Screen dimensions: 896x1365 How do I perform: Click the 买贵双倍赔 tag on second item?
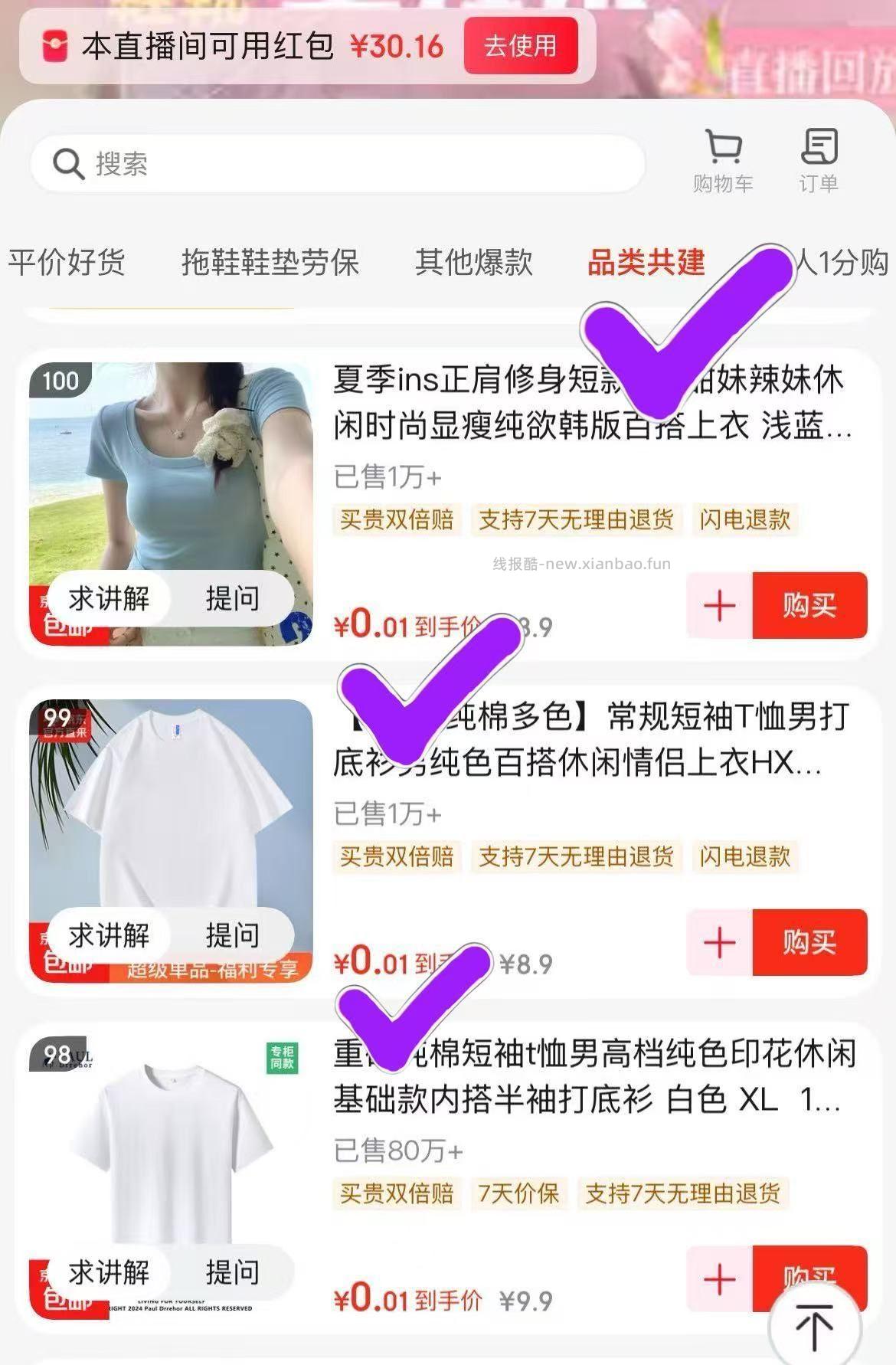coord(397,859)
